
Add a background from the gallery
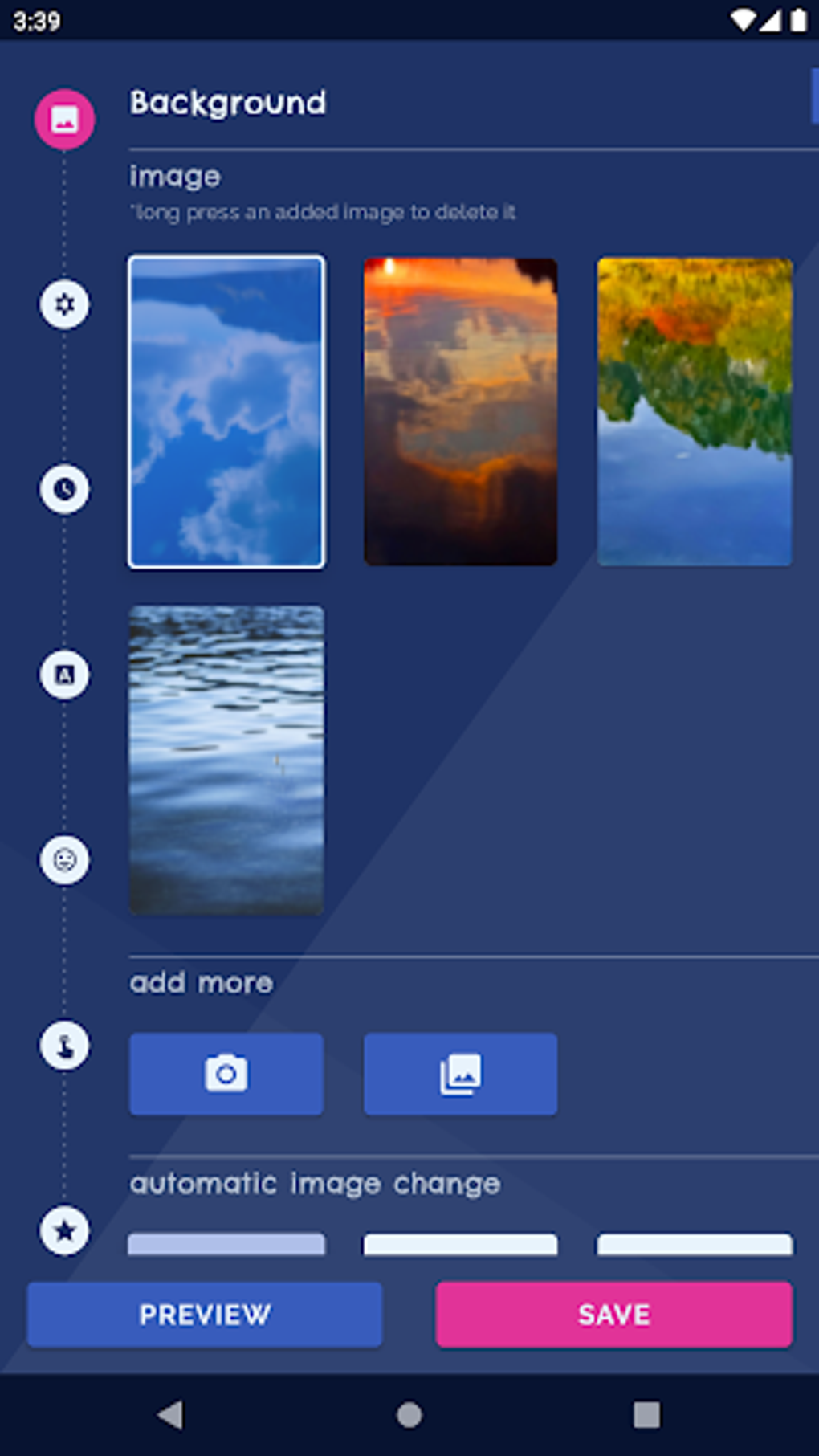coord(460,1074)
